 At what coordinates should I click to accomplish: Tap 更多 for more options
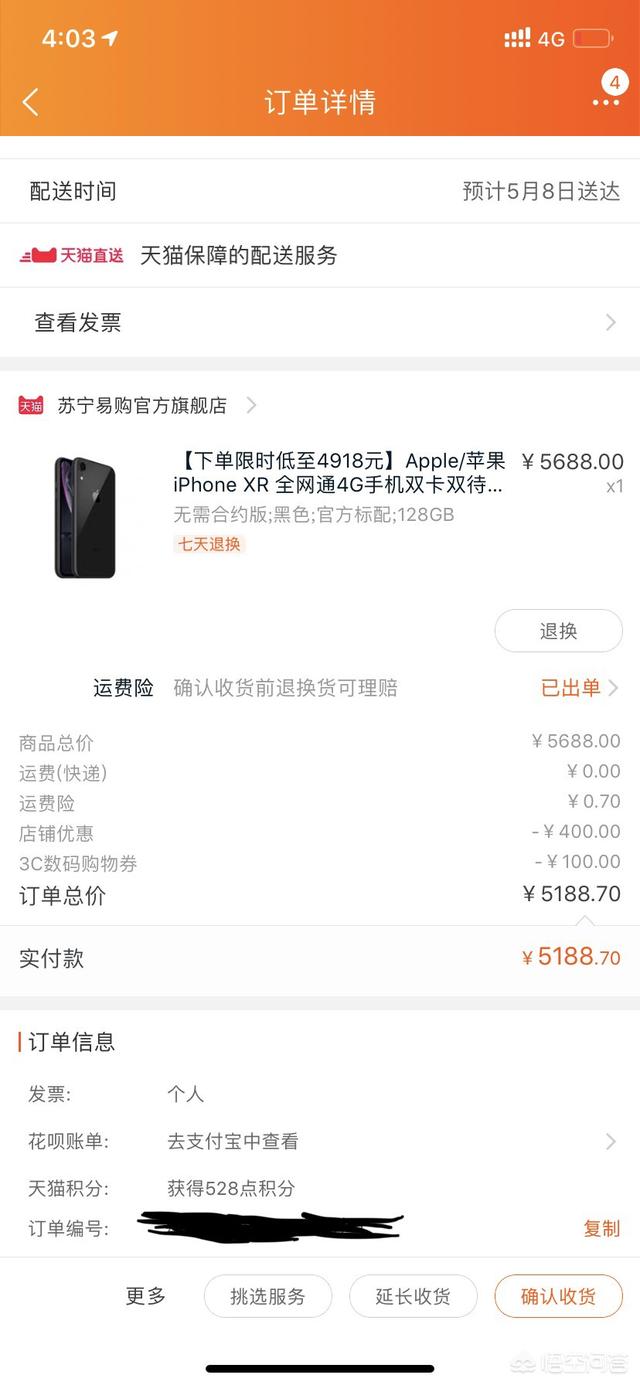click(x=145, y=1296)
